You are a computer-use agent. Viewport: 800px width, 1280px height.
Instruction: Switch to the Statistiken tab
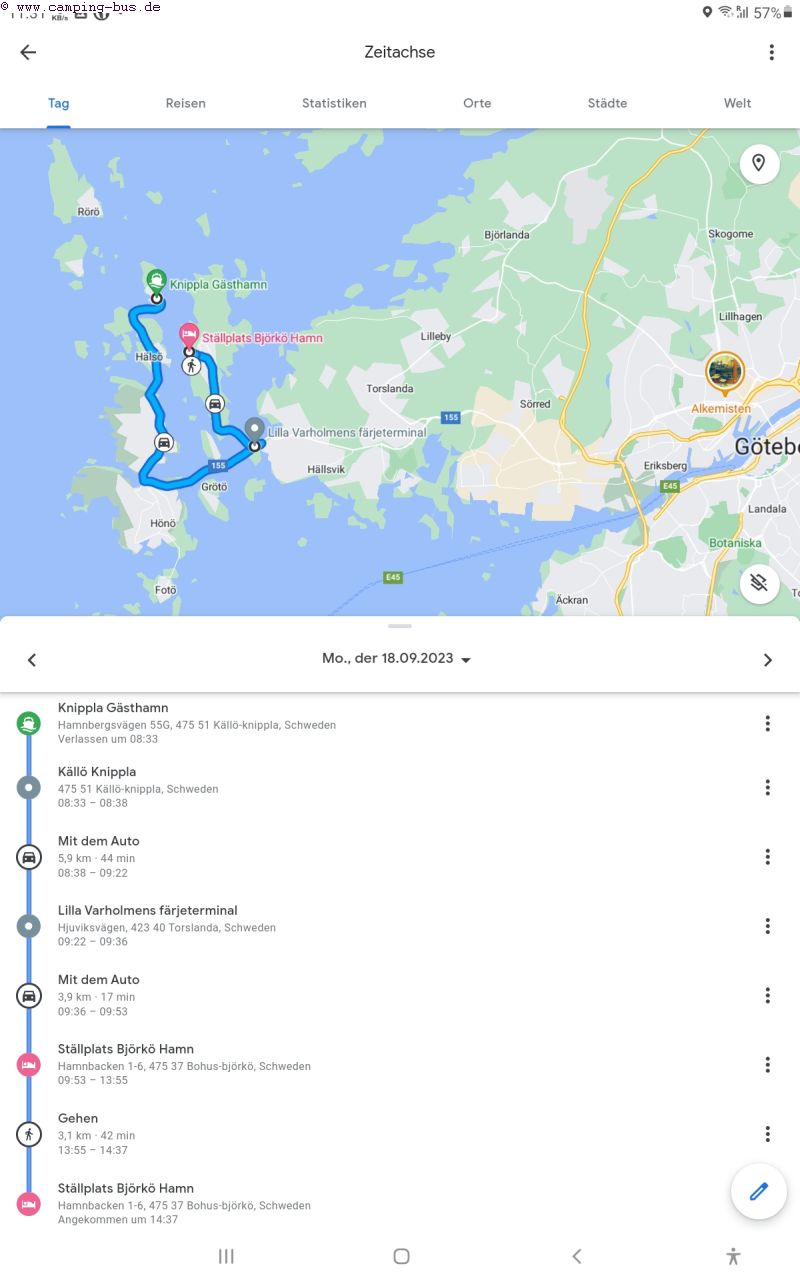click(334, 103)
